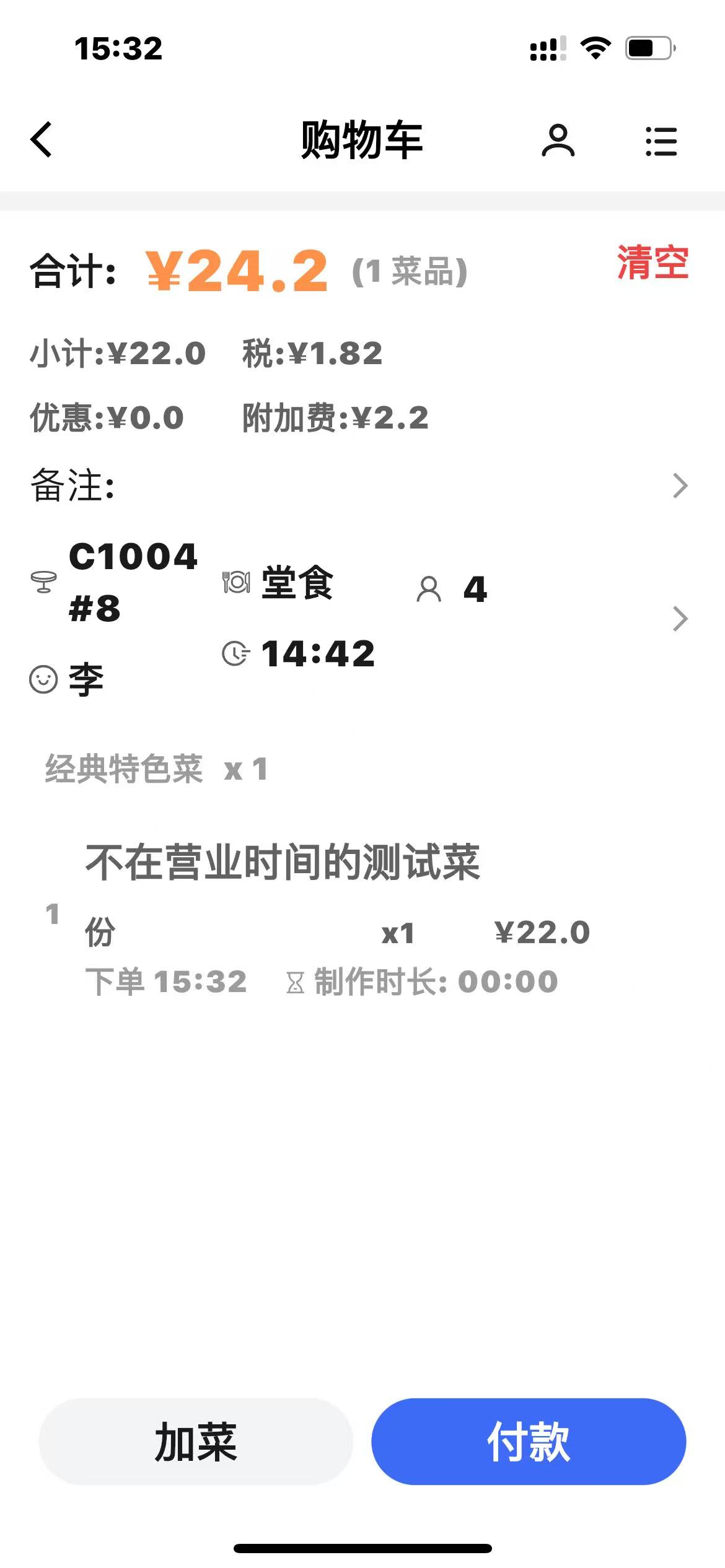
Task: Tap 付款 to pay the order
Action: pos(529,1442)
